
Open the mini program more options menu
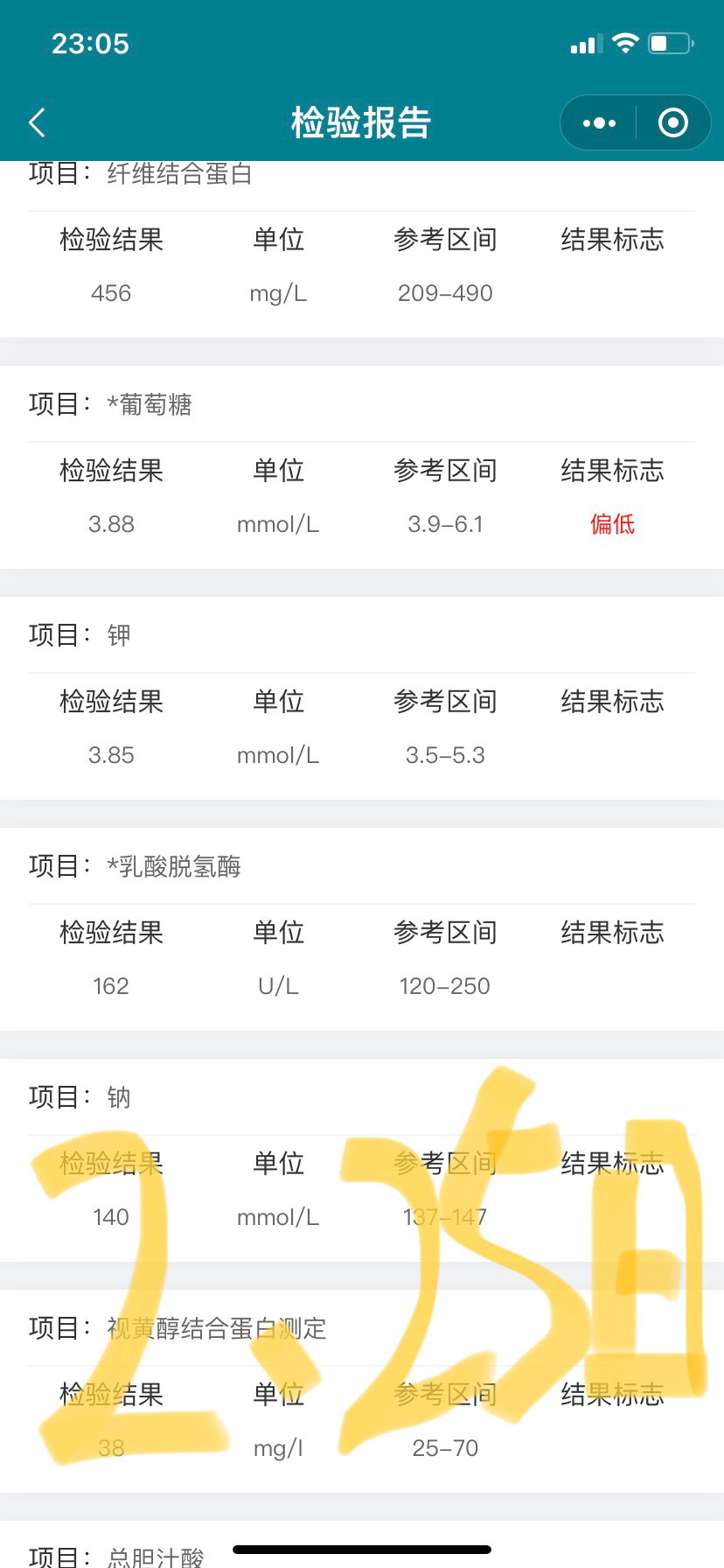599,122
